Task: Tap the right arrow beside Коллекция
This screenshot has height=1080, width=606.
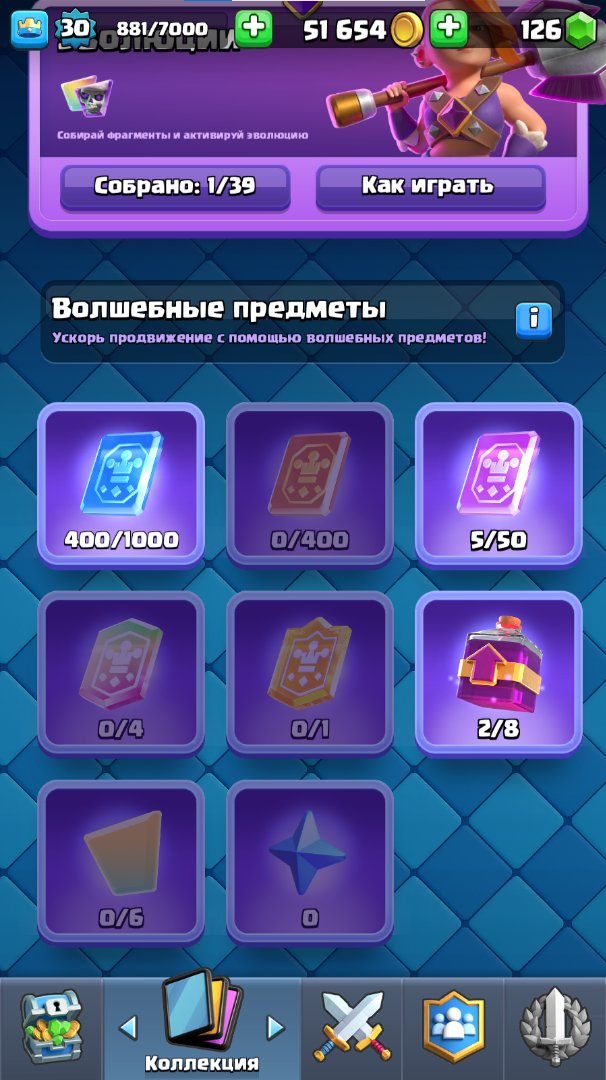Action: point(275,1027)
